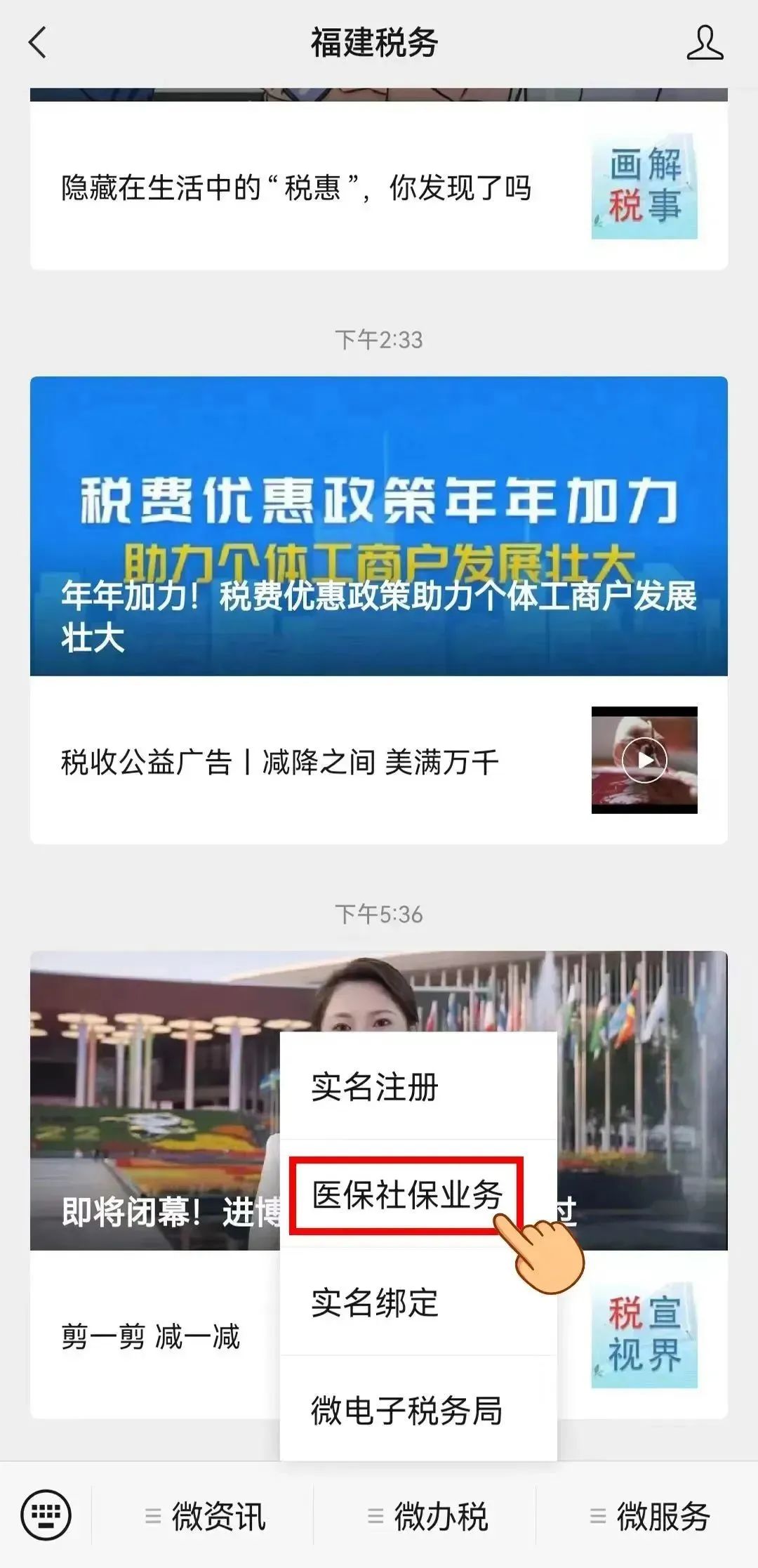Open 微电子税务局 from the menu
This screenshot has height=1568, width=758.
407,1410
